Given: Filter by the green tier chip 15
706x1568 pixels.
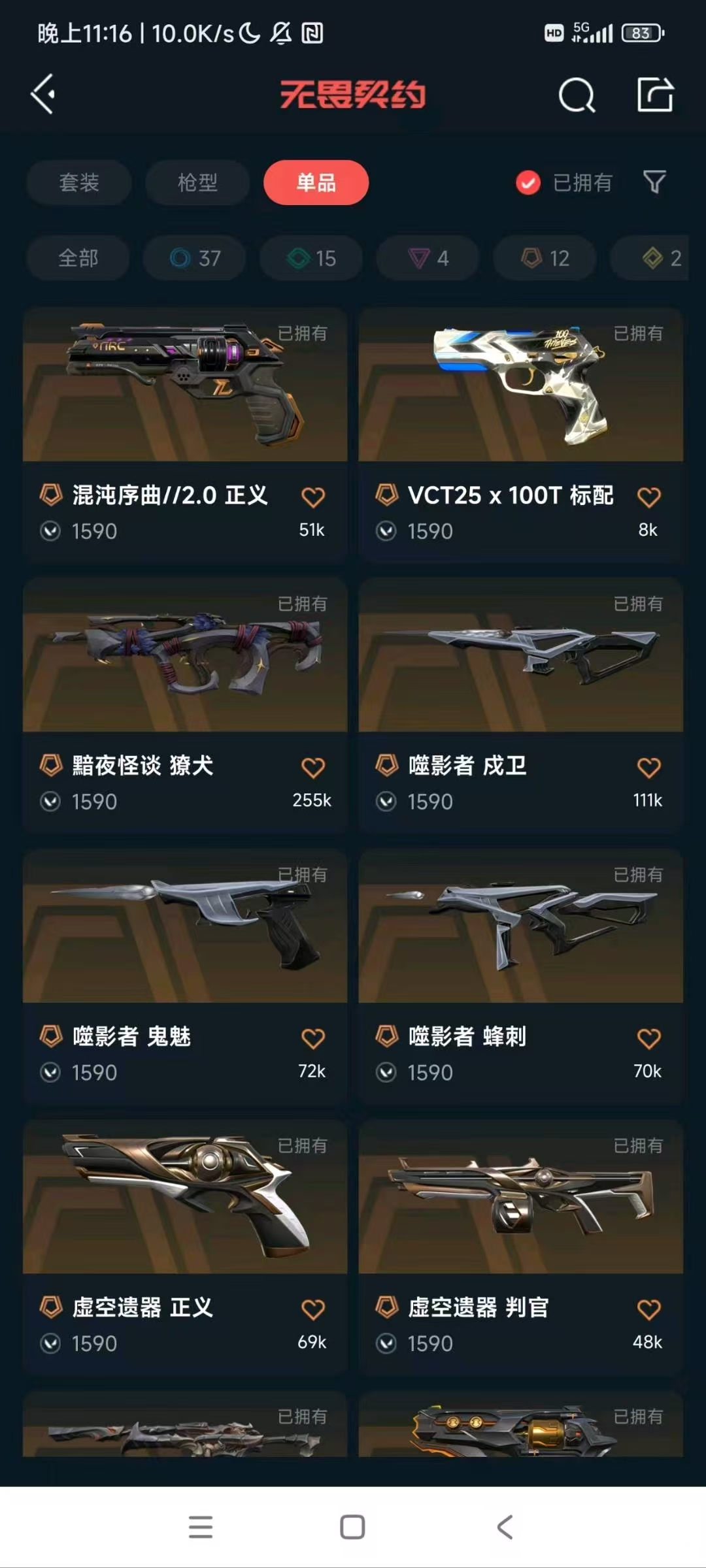Looking at the screenshot, I should pyautogui.click(x=311, y=258).
